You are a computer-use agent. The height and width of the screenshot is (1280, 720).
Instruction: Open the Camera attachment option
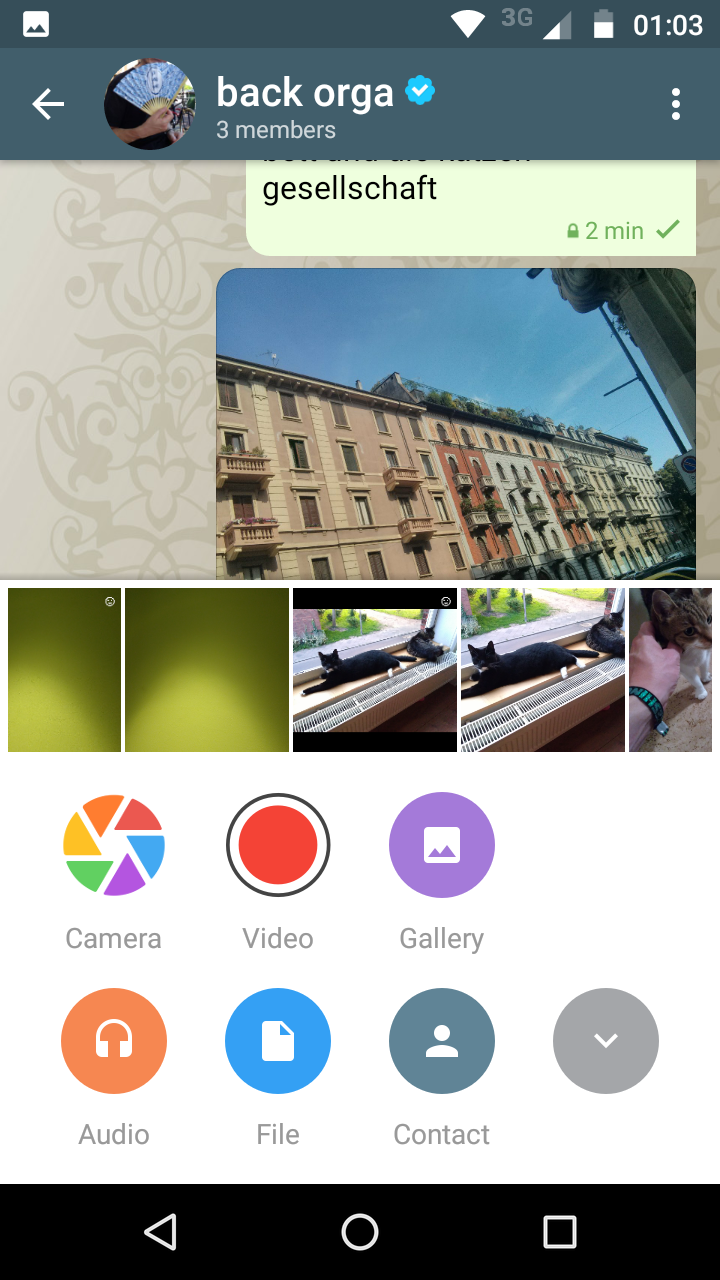tap(113, 846)
